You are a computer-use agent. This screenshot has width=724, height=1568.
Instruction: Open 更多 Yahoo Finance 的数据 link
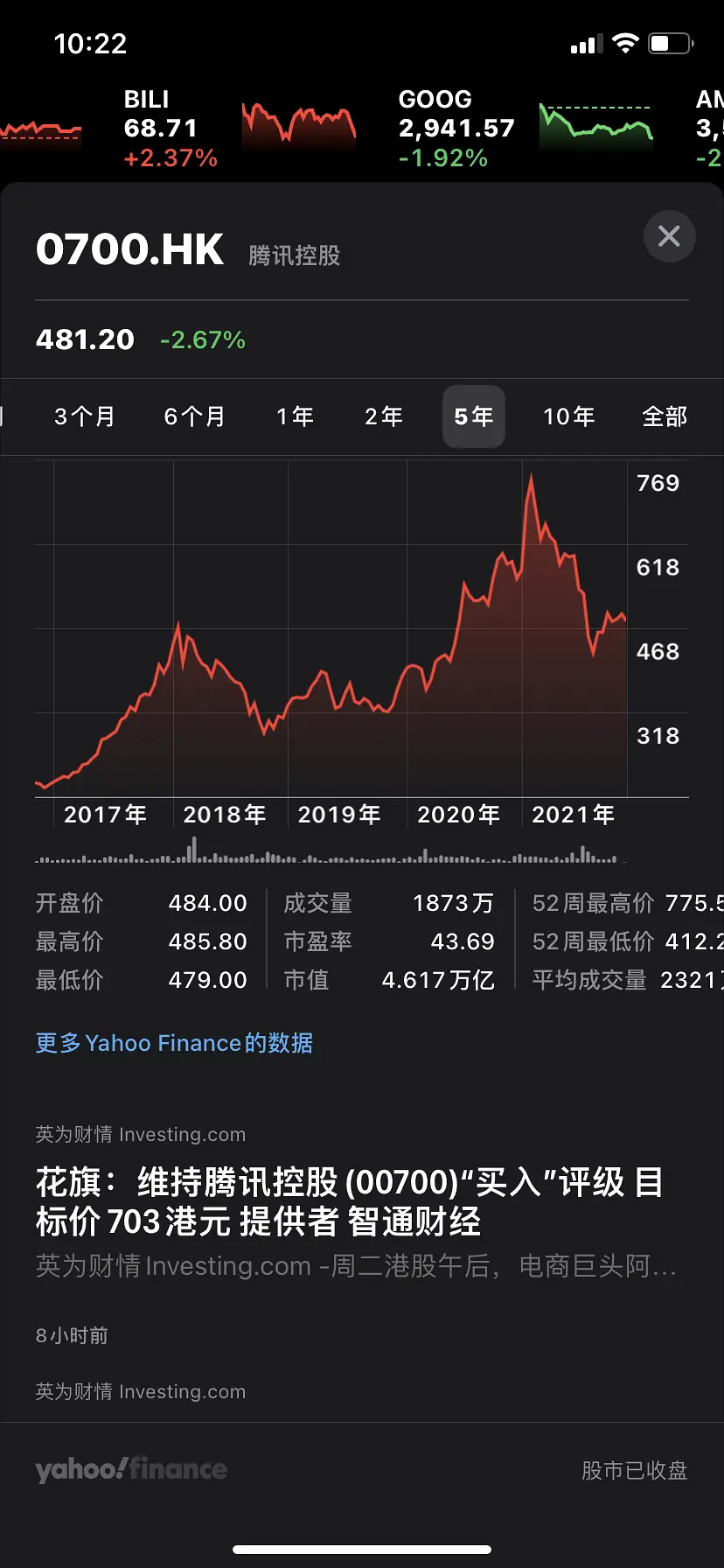(174, 1043)
